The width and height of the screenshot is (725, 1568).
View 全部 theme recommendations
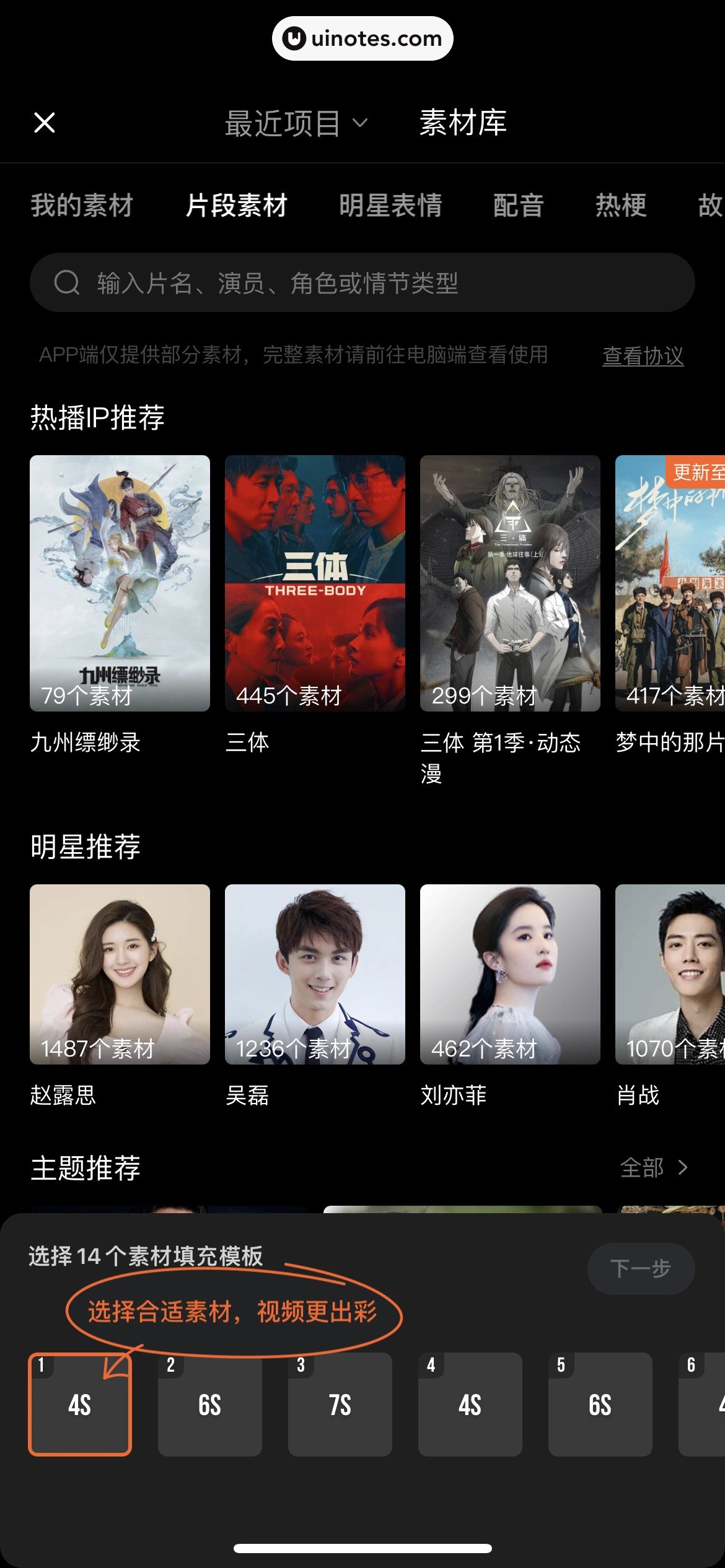654,1168
